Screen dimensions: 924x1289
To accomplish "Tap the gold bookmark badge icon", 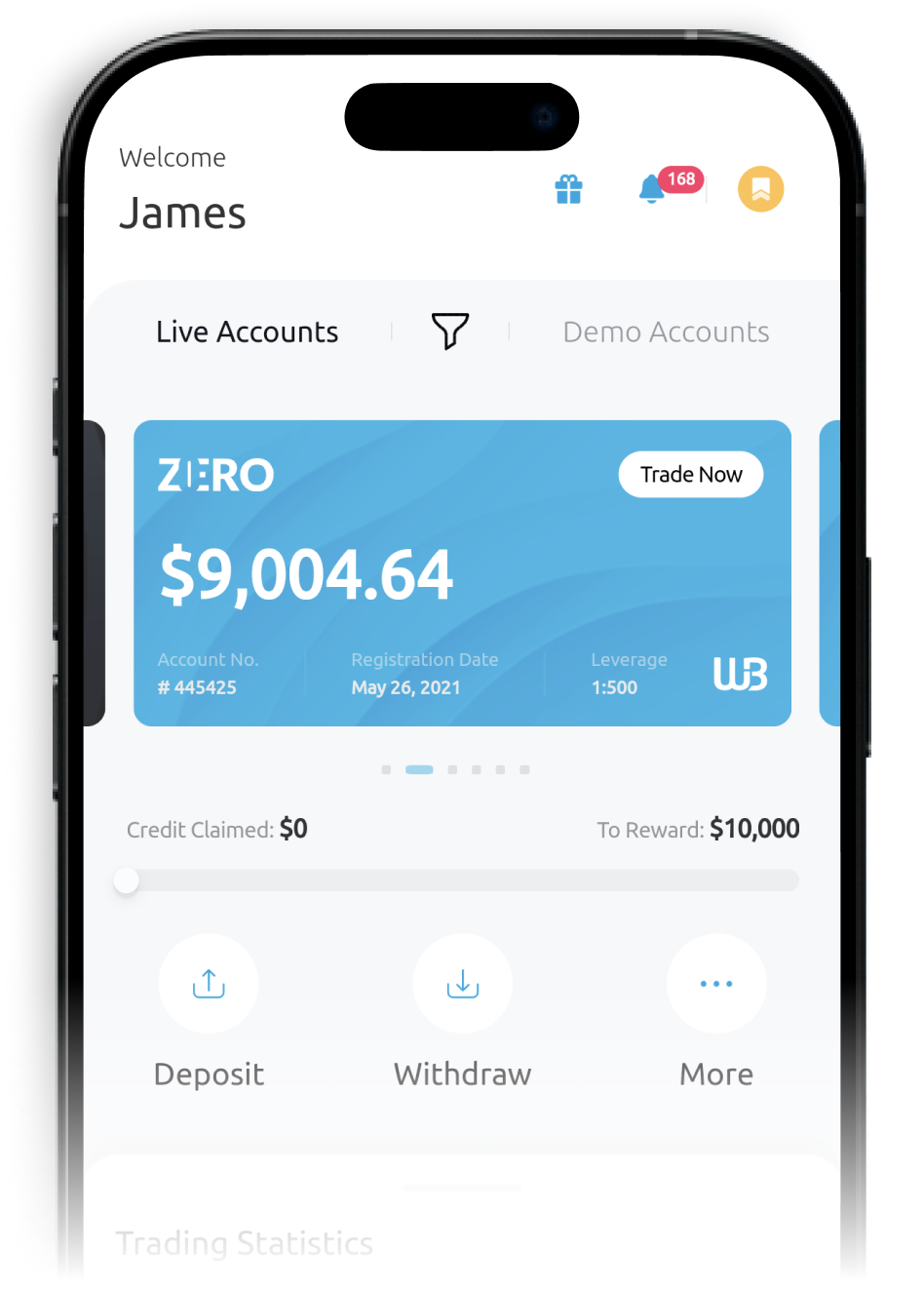I will tap(760, 189).
